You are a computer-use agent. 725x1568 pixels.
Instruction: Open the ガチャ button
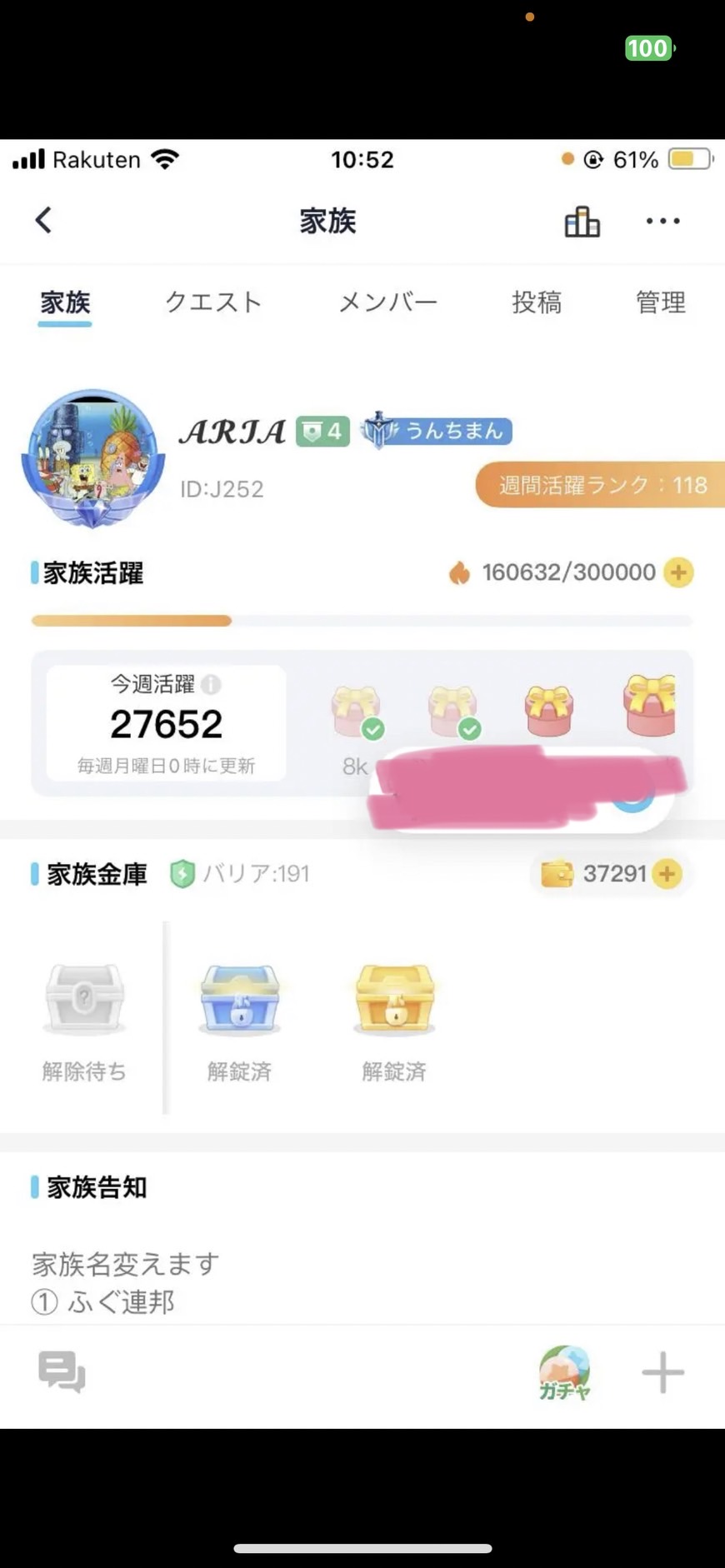(564, 1372)
